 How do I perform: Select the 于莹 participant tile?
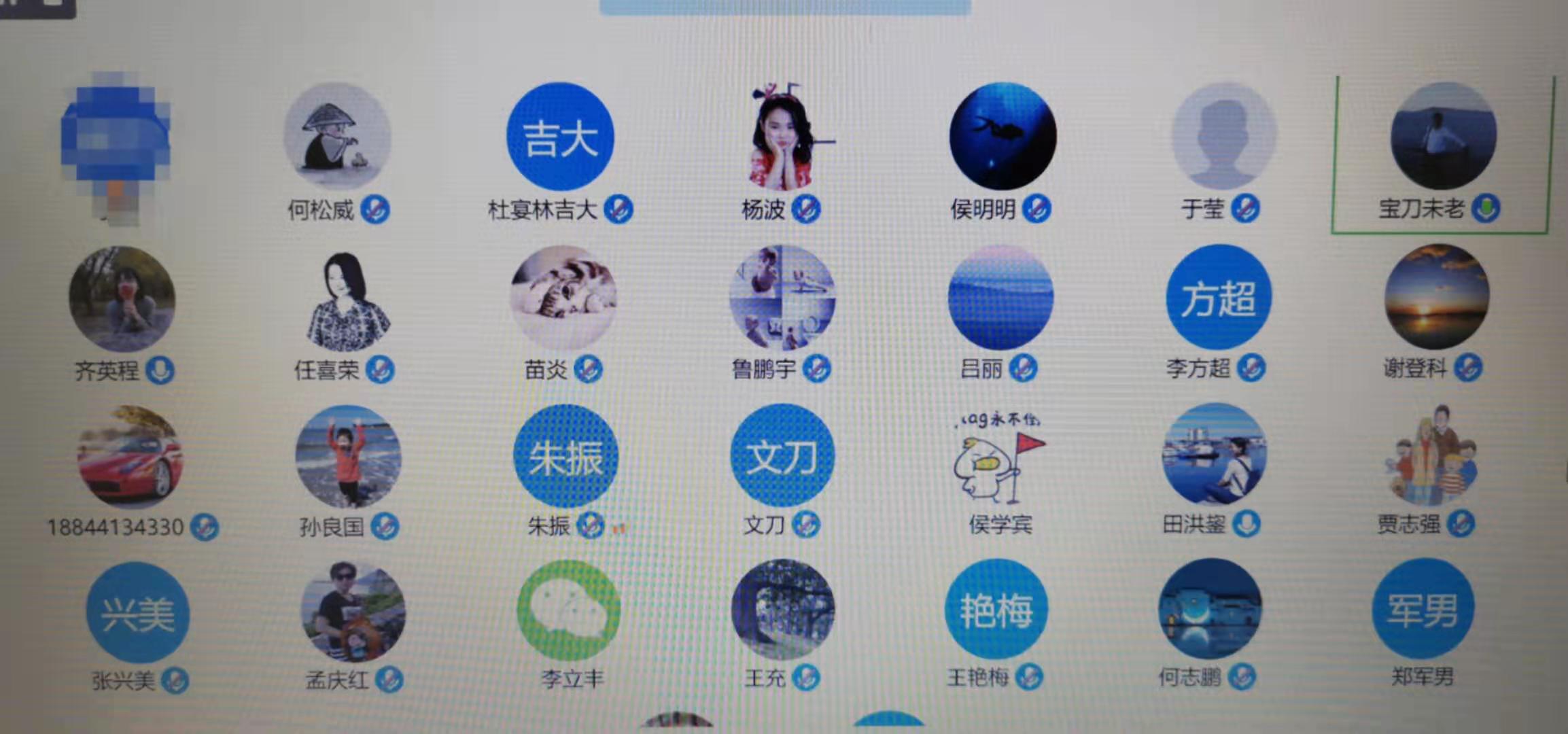click(1223, 136)
